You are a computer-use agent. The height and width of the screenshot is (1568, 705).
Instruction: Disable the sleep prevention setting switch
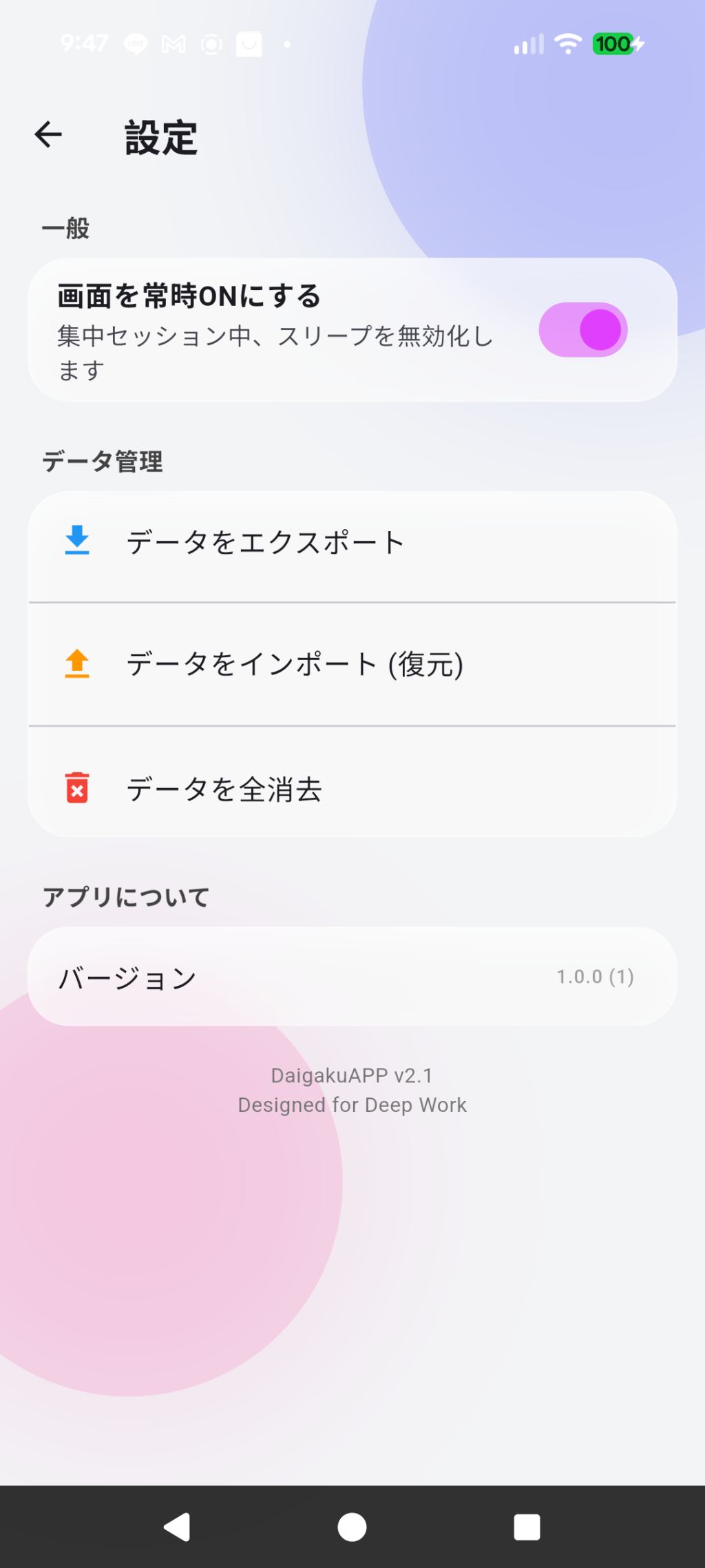coord(582,330)
